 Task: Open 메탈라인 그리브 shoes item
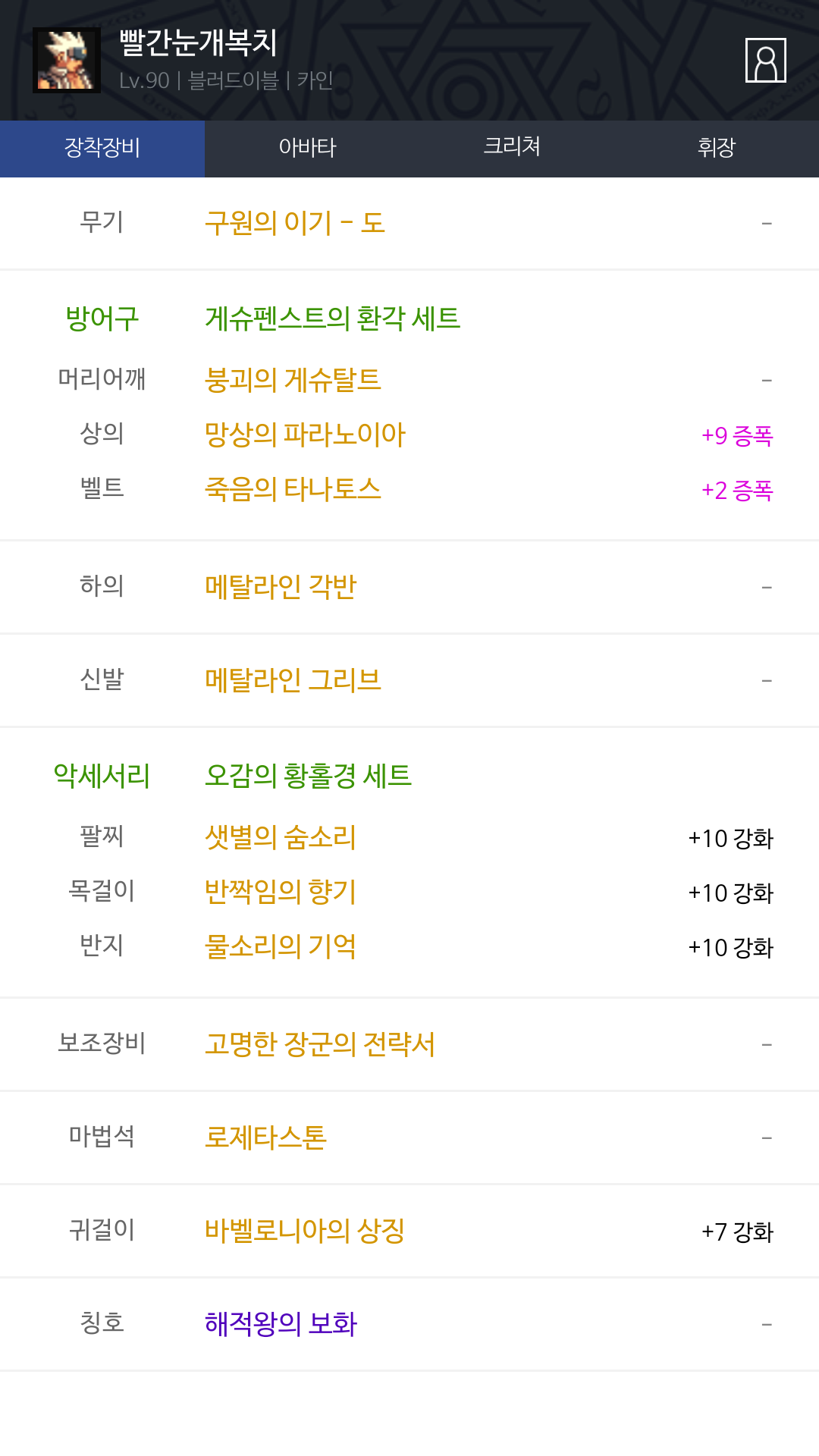click(293, 680)
